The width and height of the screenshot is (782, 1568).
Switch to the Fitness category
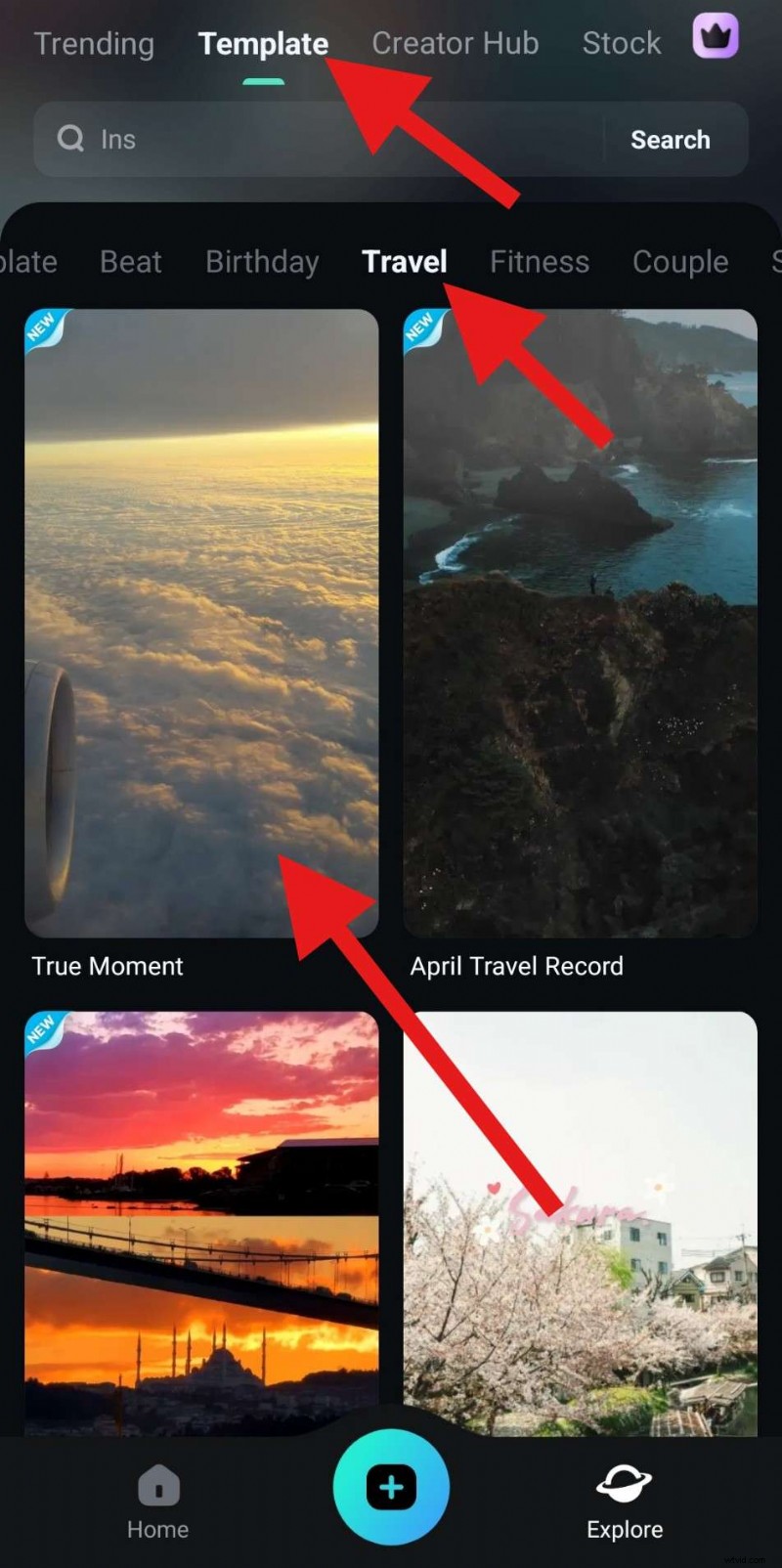coord(540,262)
